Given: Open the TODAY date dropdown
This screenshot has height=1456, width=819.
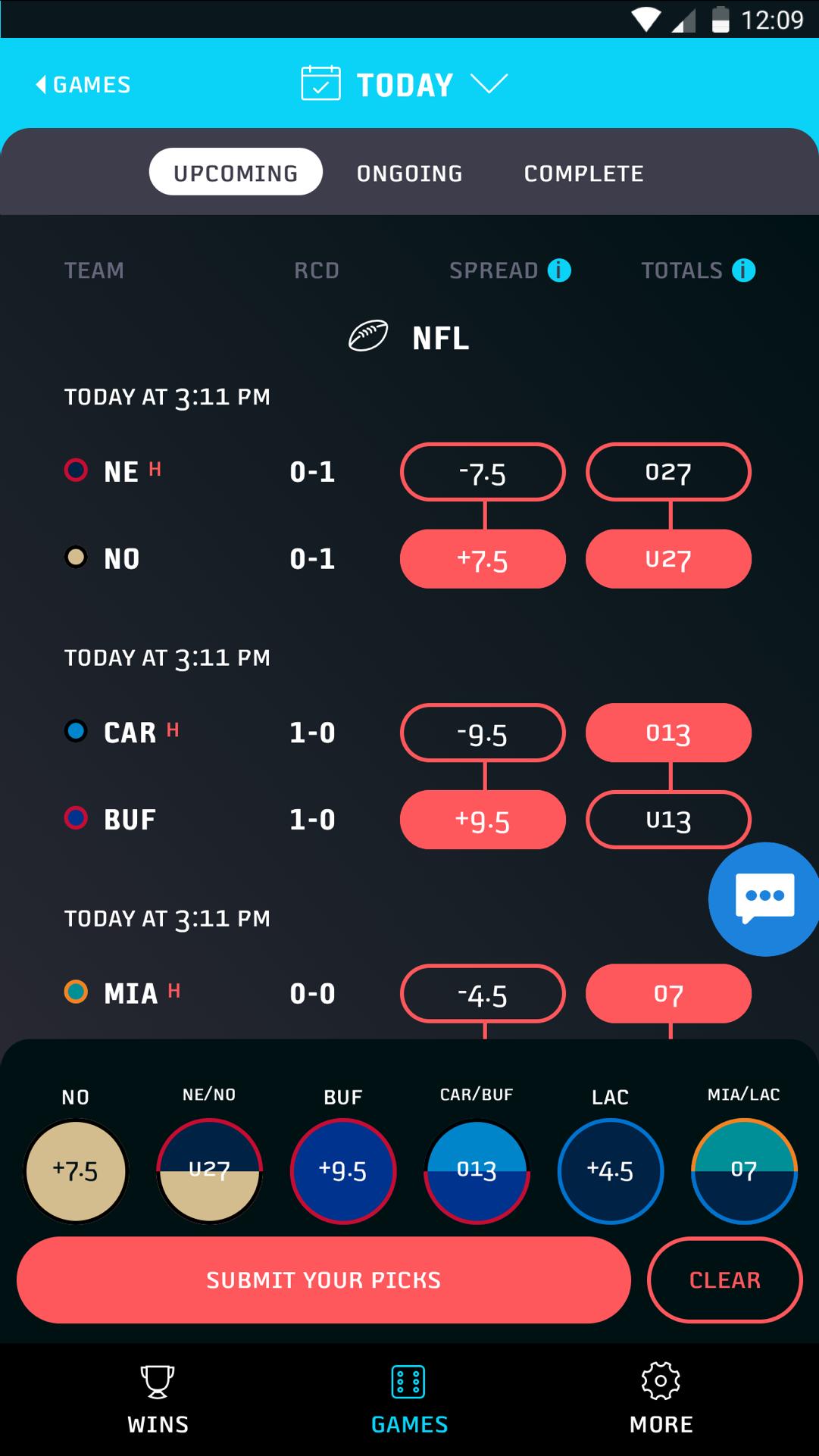Looking at the screenshot, I should pyautogui.click(x=489, y=84).
